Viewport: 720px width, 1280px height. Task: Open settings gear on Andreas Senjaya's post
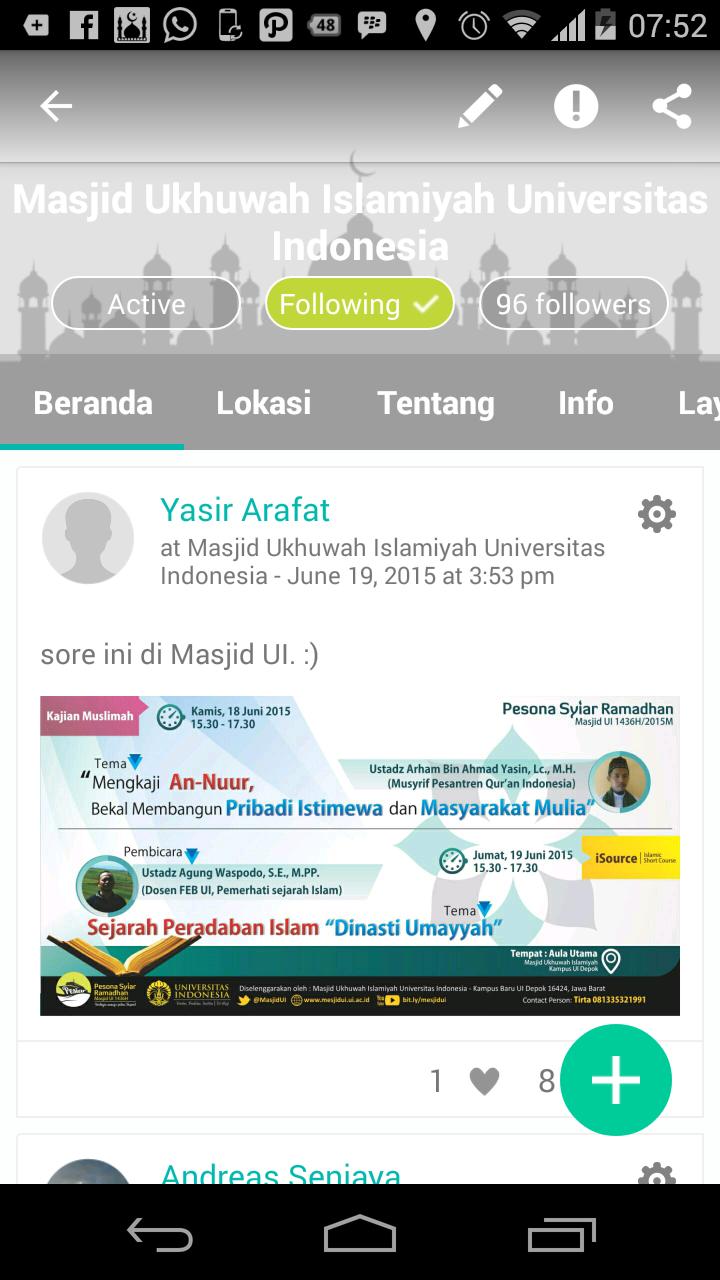[656, 1180]
